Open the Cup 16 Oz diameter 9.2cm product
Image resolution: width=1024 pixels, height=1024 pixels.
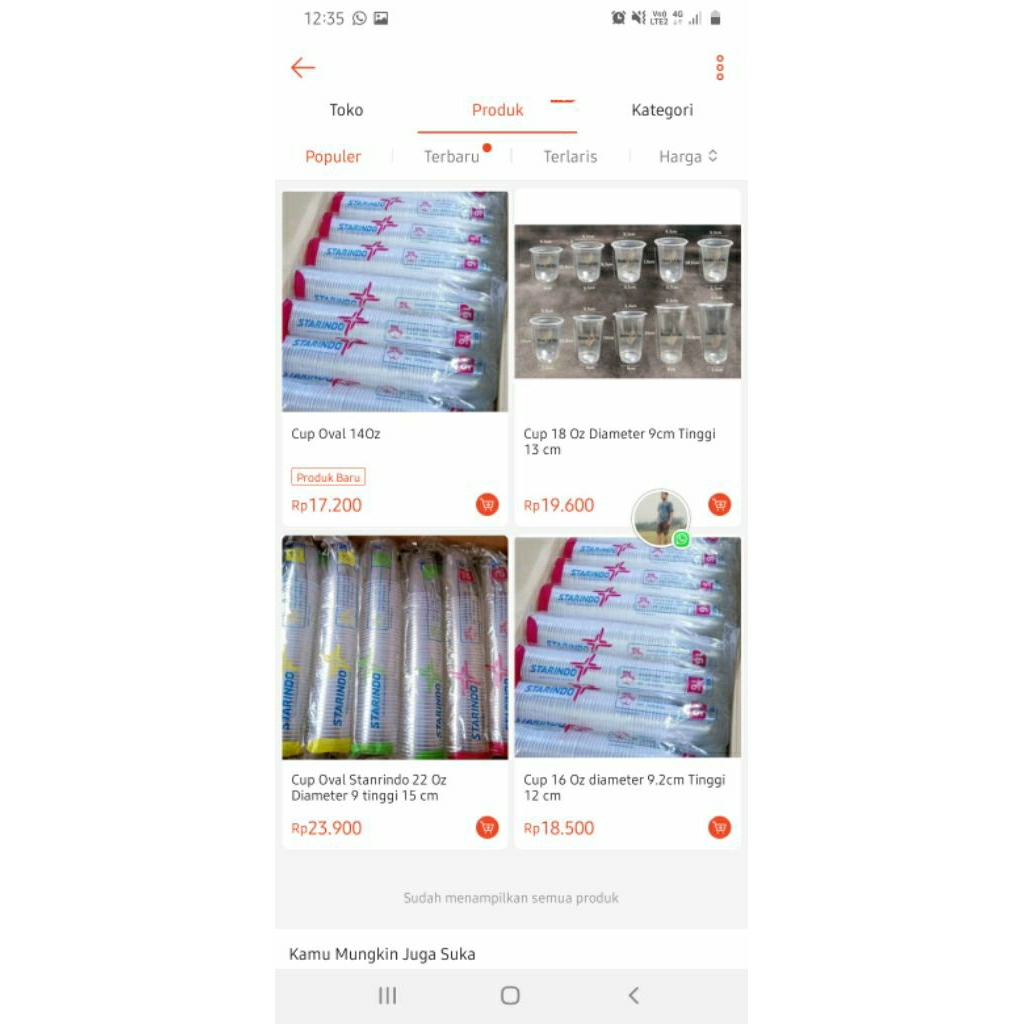click(x=627, y=648)
